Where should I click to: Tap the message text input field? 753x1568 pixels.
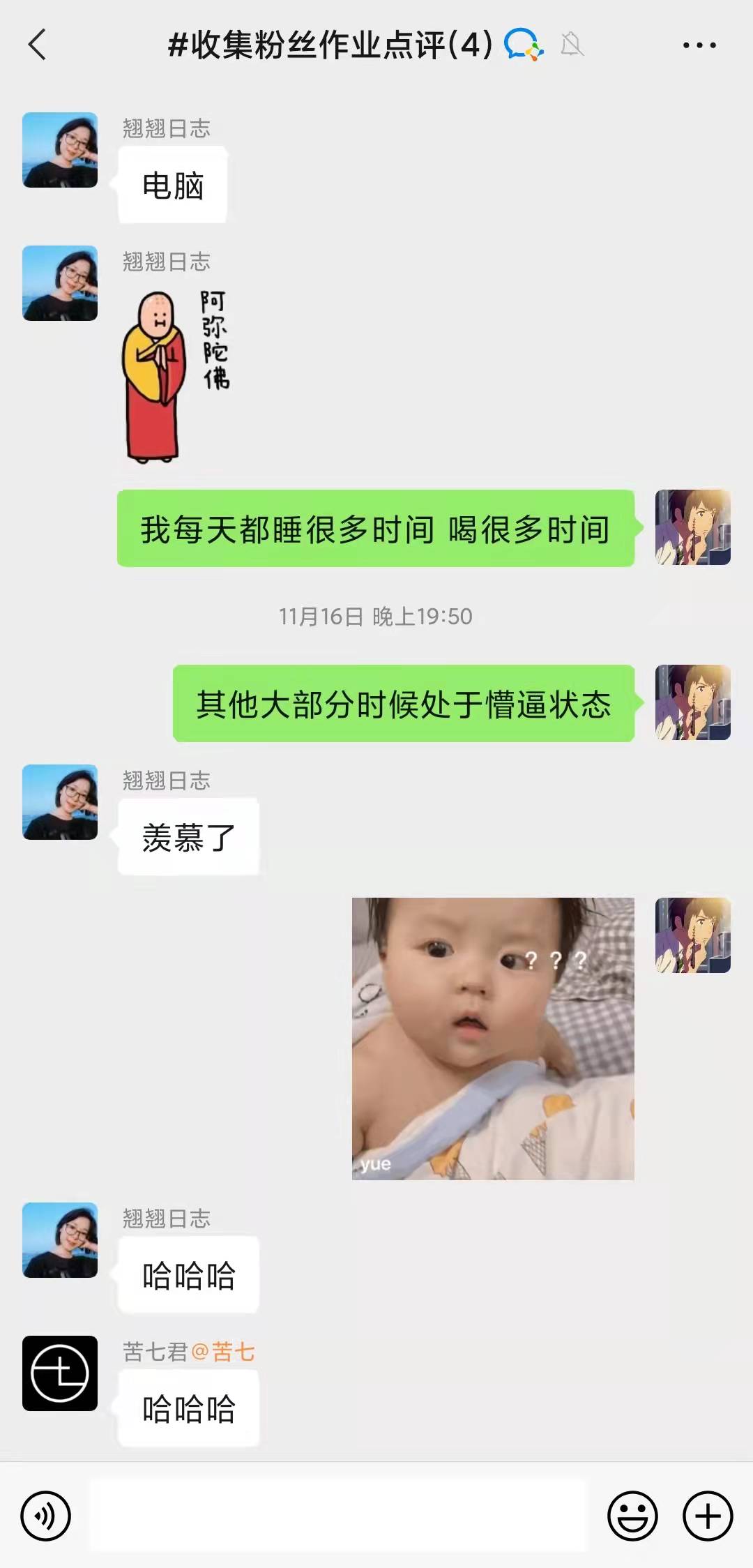pyautogui.click(x=338, y=1516)
